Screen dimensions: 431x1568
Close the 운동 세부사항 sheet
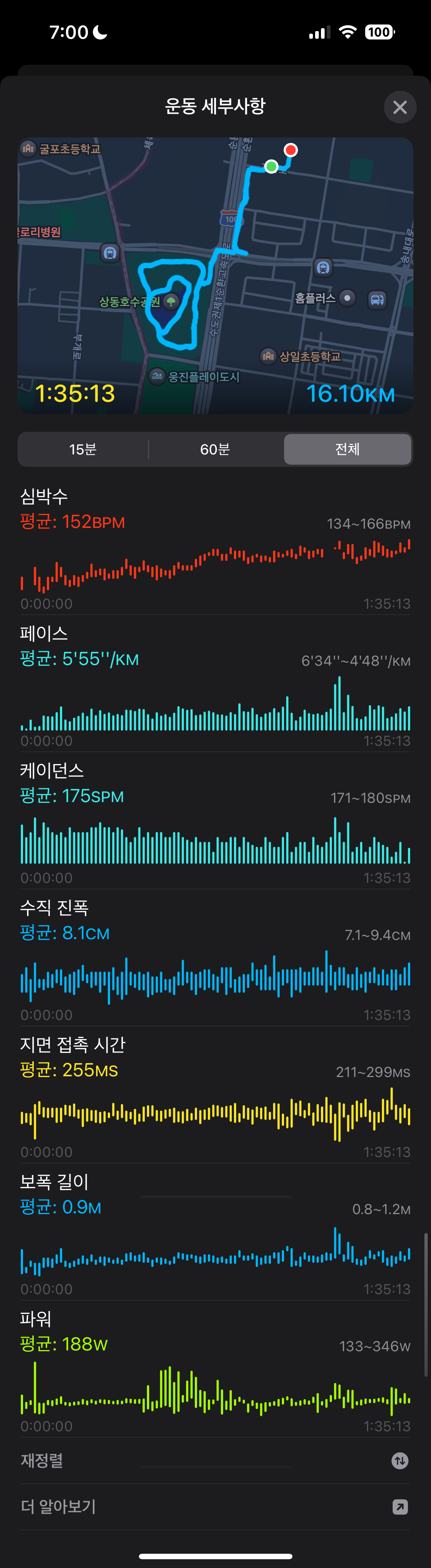click(x=400, y=107)
